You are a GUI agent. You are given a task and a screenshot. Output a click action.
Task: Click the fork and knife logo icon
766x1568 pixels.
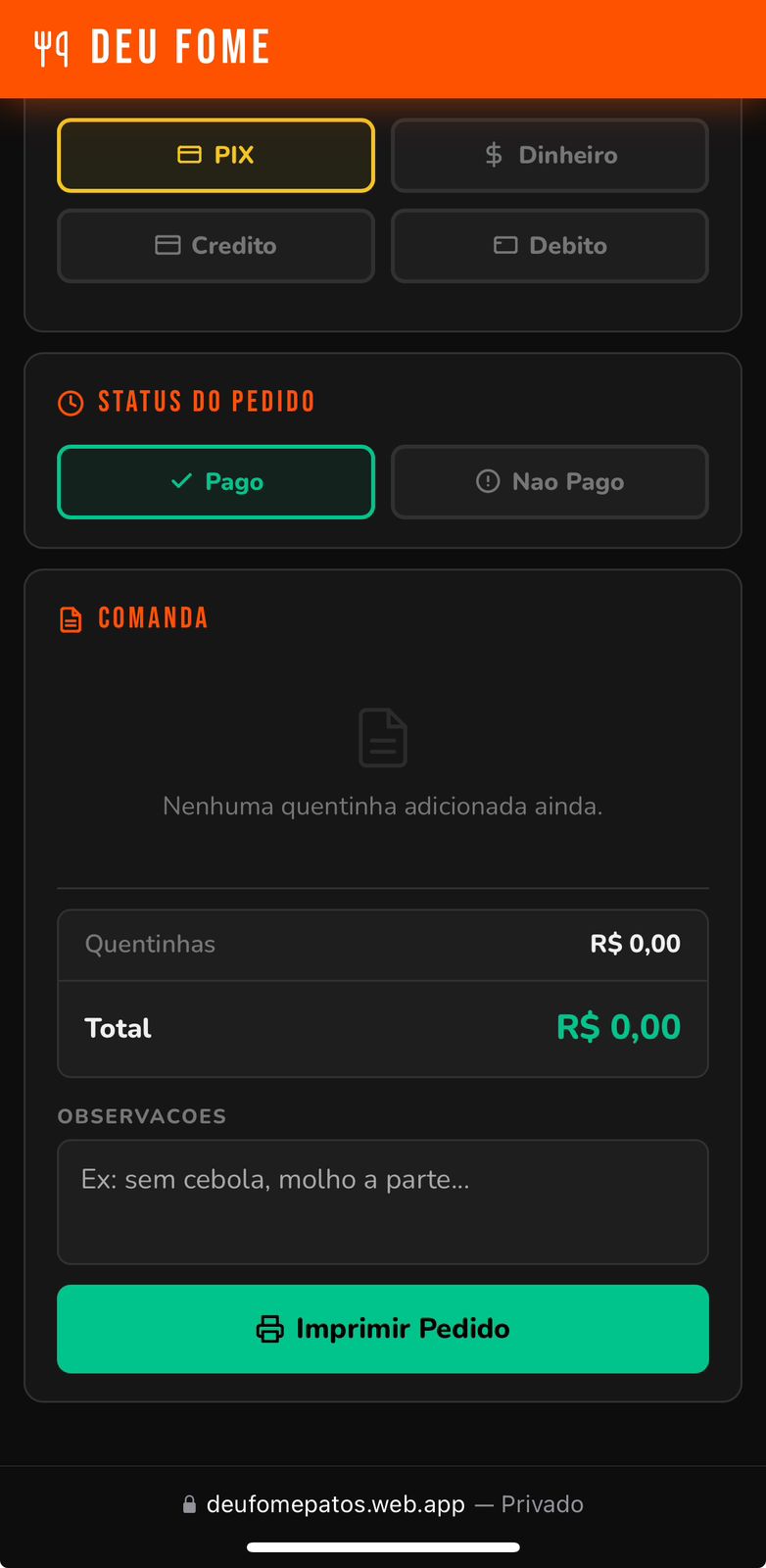pos(56,45)
